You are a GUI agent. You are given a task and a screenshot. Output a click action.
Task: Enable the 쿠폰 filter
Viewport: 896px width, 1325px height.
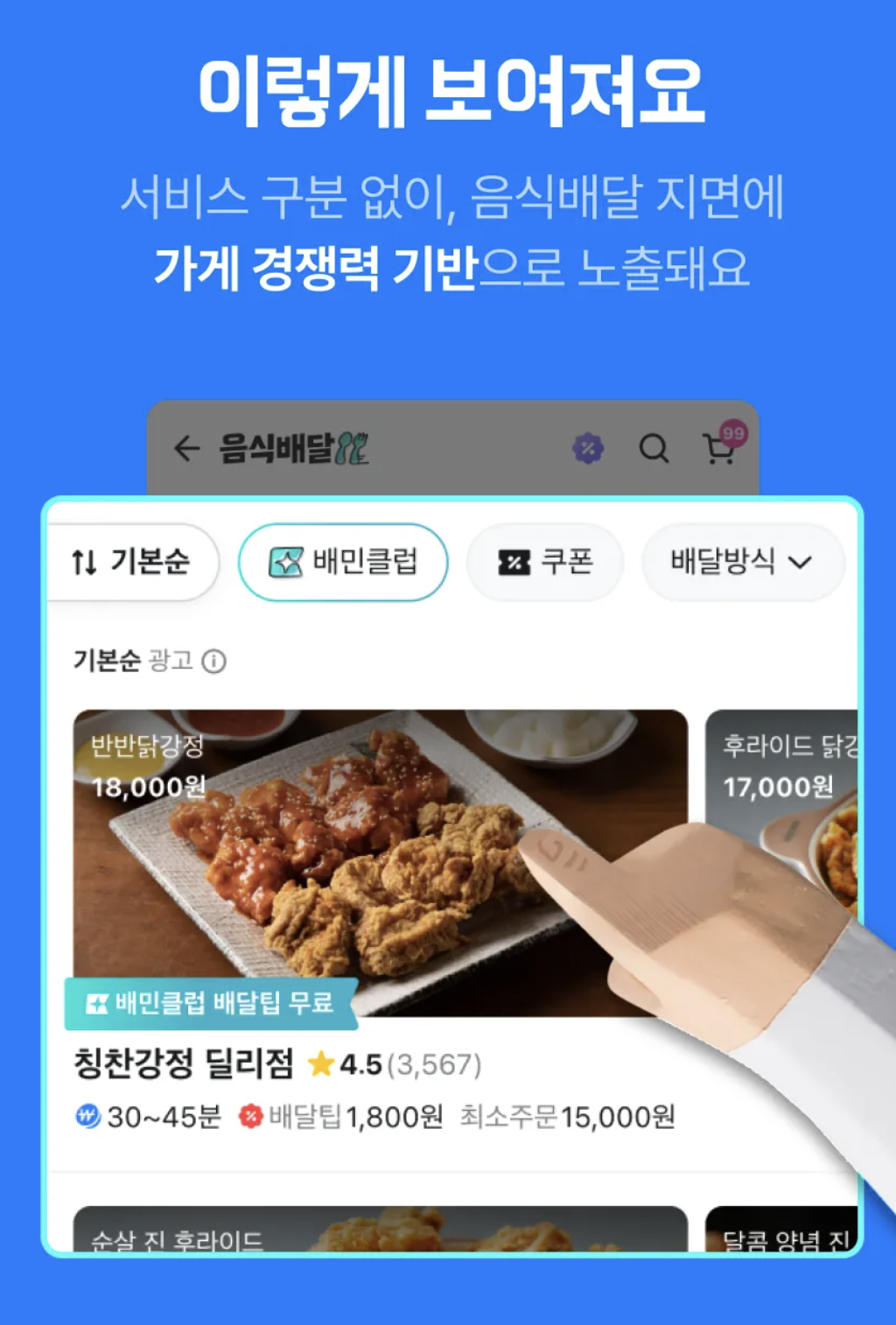tap(545, 563)
